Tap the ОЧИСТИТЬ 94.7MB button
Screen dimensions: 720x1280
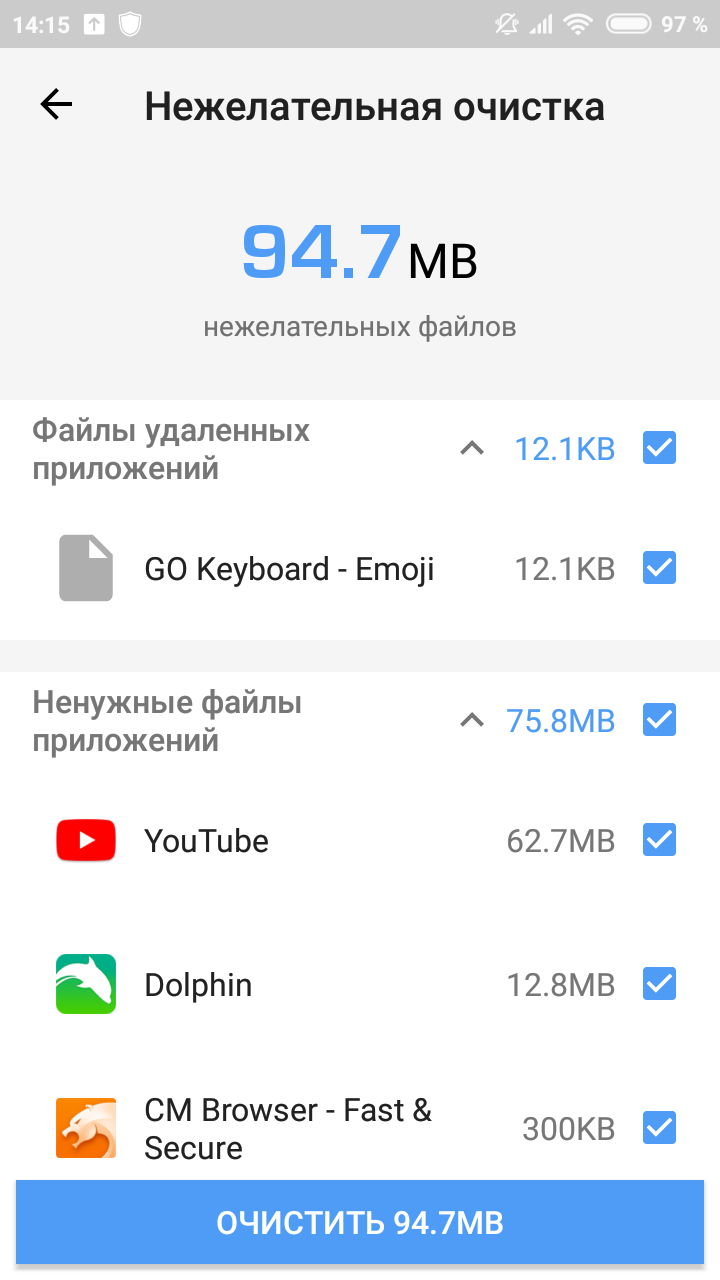click(360, 1222)
